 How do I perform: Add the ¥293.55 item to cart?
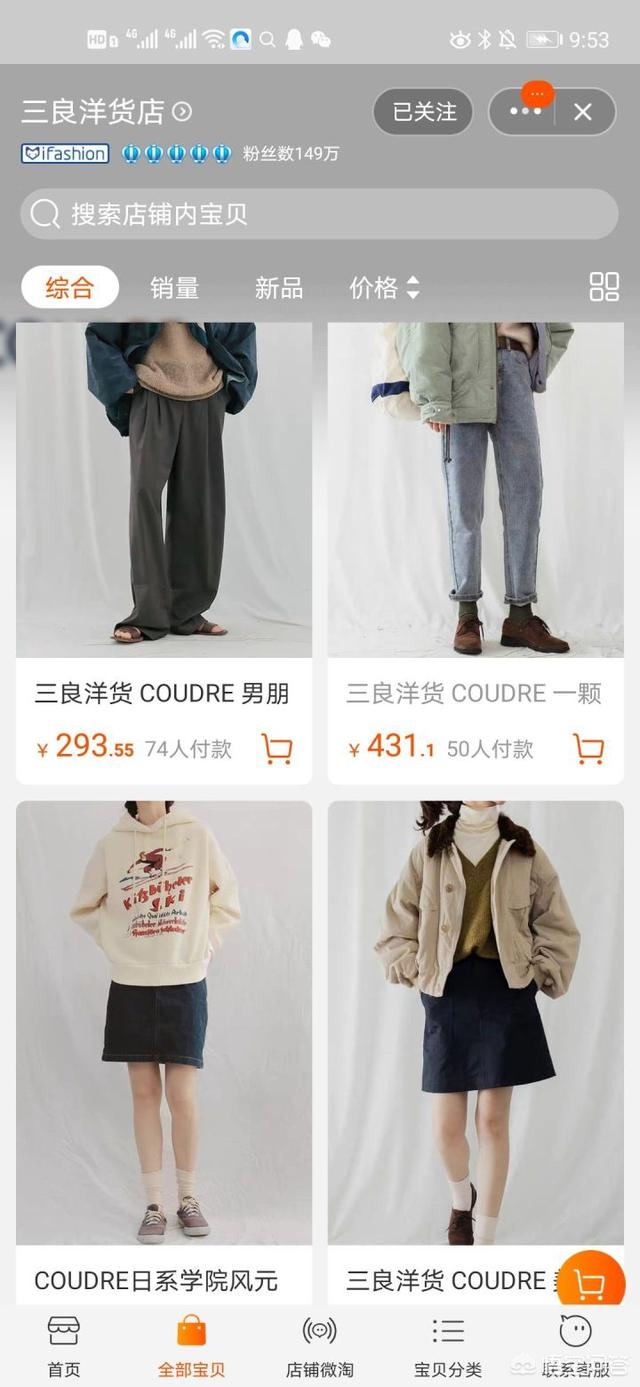pos(277,748)
